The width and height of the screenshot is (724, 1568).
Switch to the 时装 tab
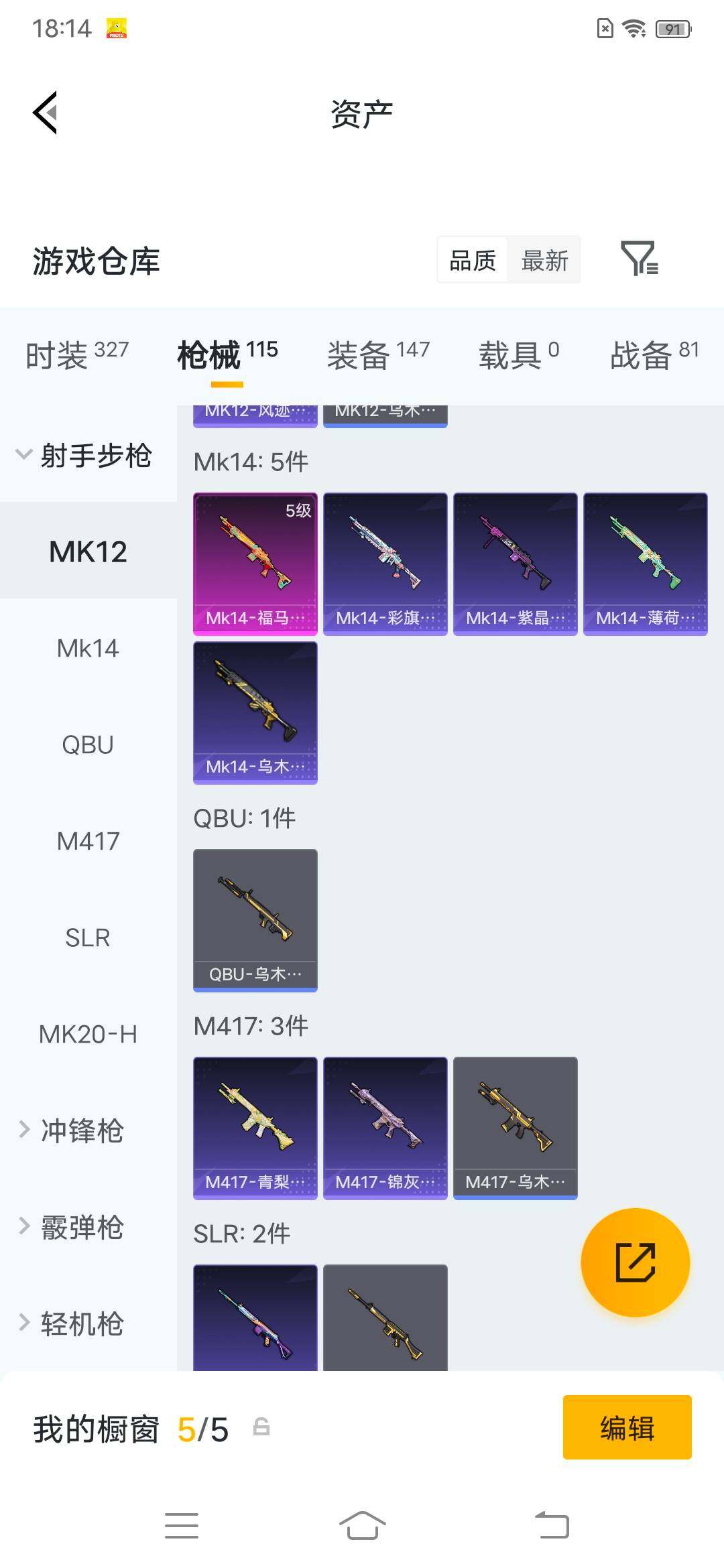point(77,354)
